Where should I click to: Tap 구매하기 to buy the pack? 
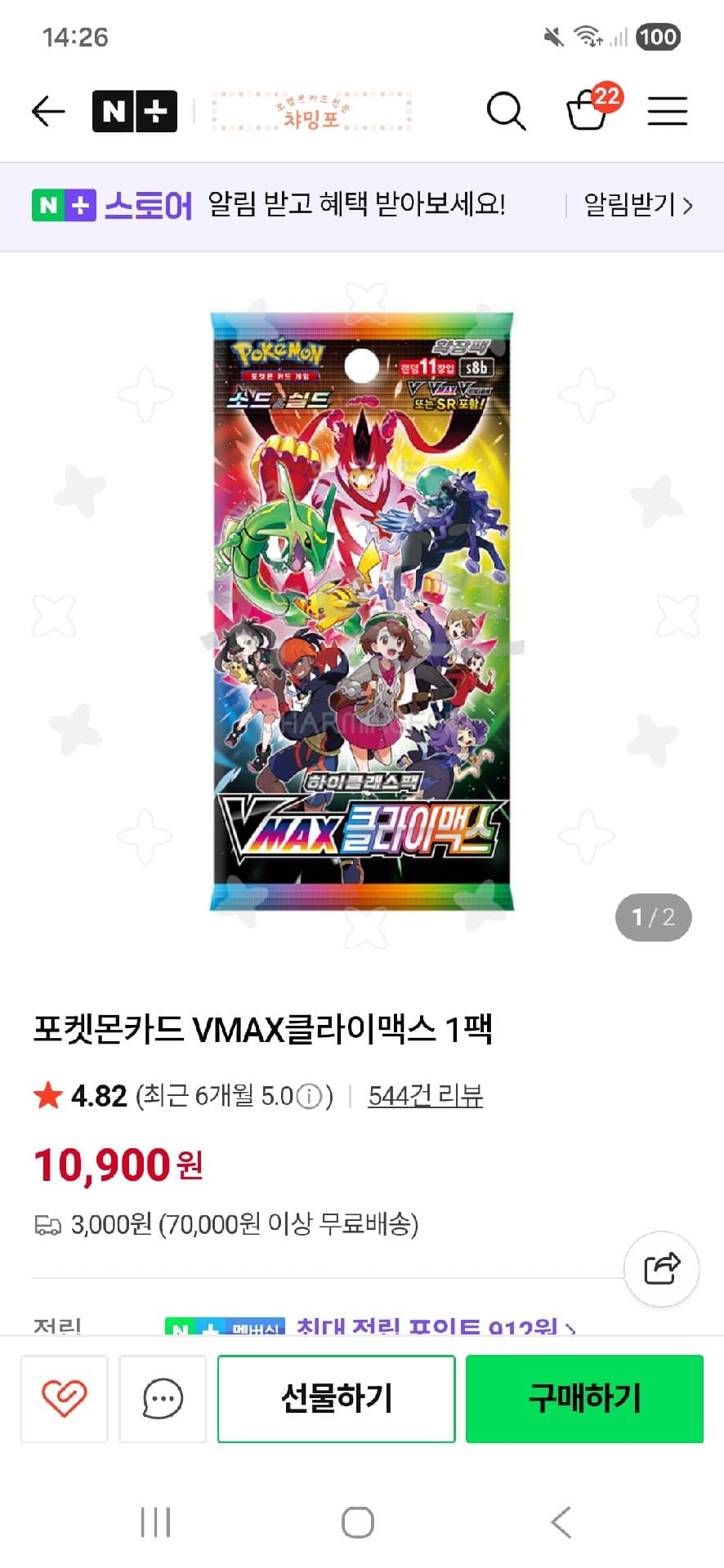pyautogui.click(x=584, y=1399)
